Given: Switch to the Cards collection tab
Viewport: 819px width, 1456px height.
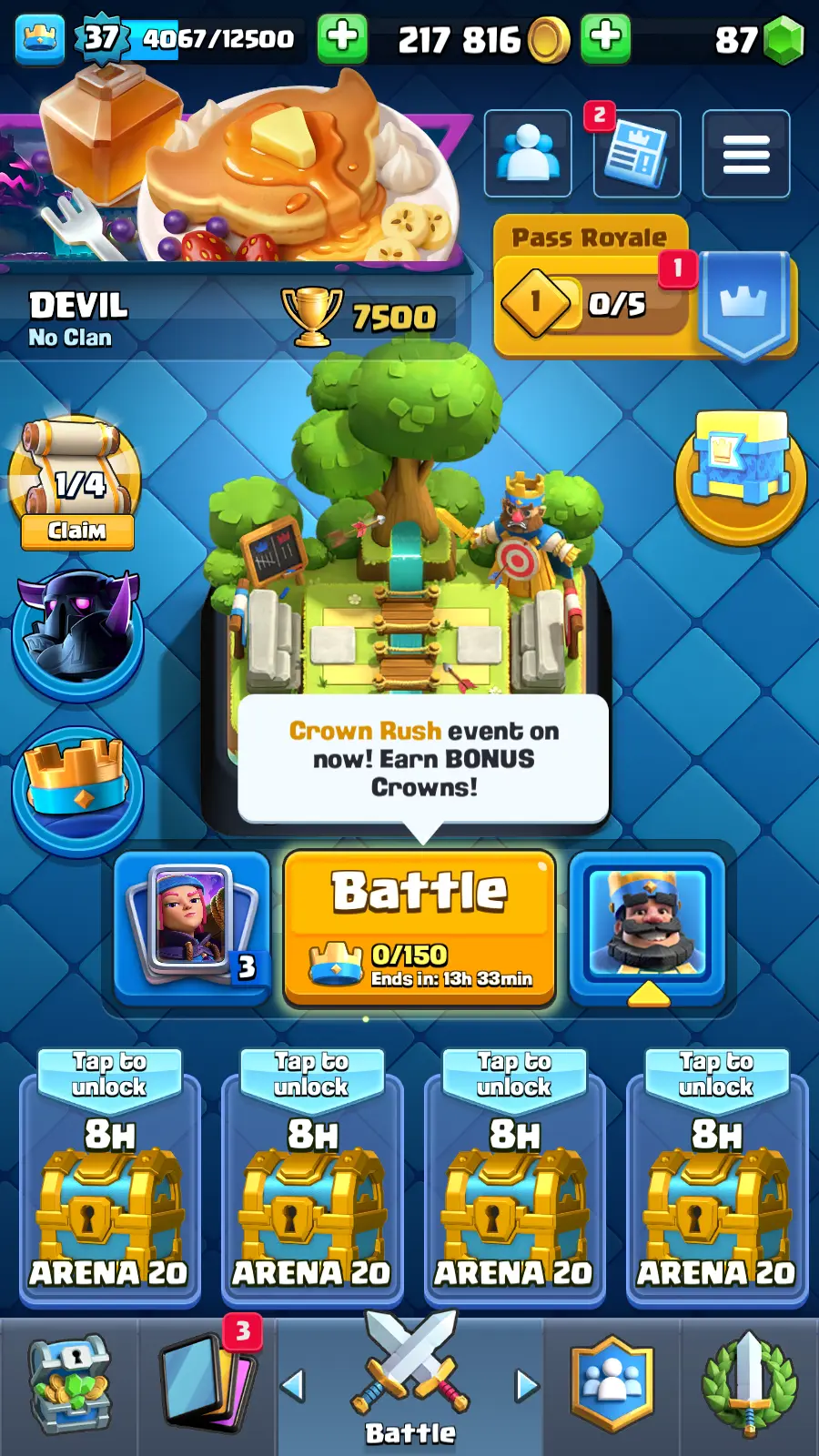Looking at the screenshot, I should [207, 1385].
